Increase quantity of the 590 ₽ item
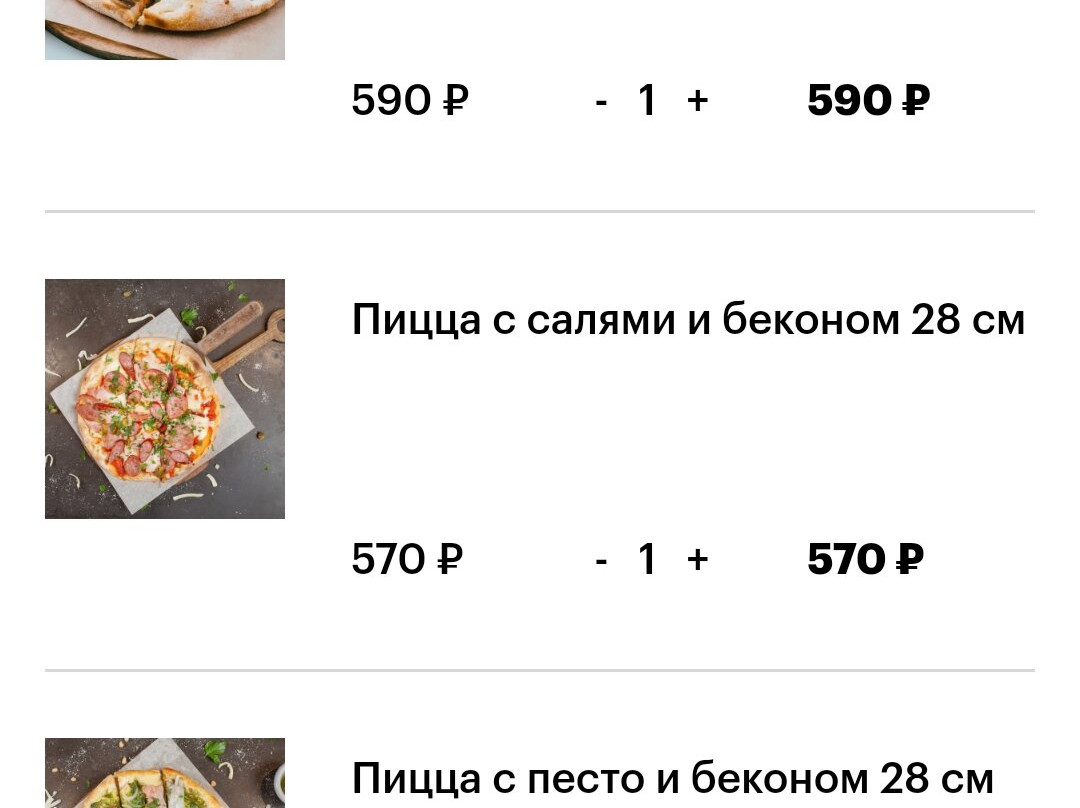The image size is (1080, 808). [x=698, y=100]
